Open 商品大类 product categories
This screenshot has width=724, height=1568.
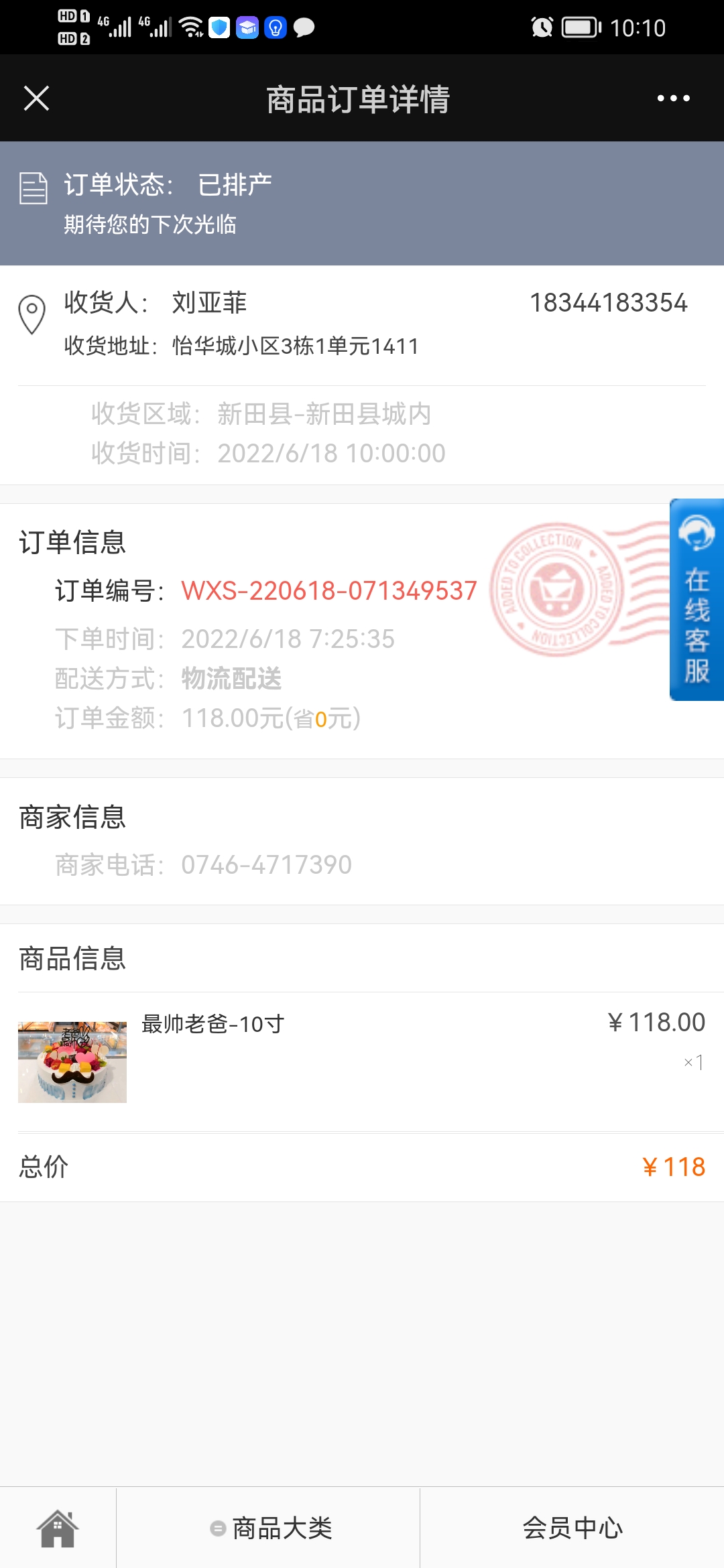click(x=271, y=1528)
